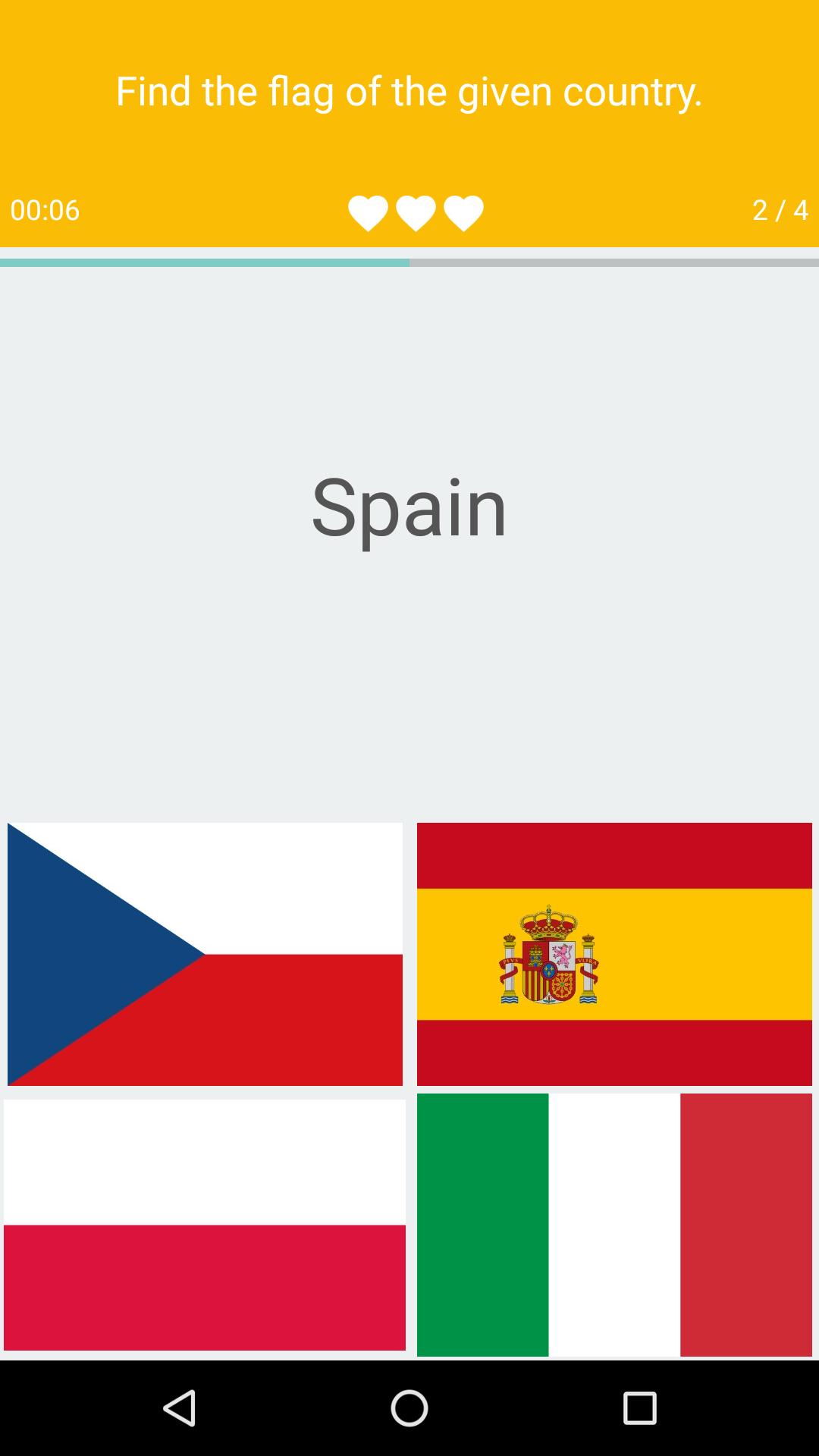Choose the Czech flag with blue triangle
This screenshot has width=819, height=1456.
[205, 953]
